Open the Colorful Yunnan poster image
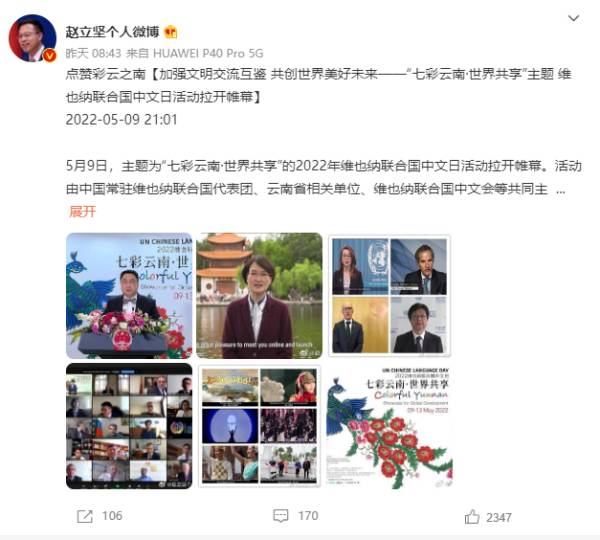This screenshot has width=600, height=540. 389,425
